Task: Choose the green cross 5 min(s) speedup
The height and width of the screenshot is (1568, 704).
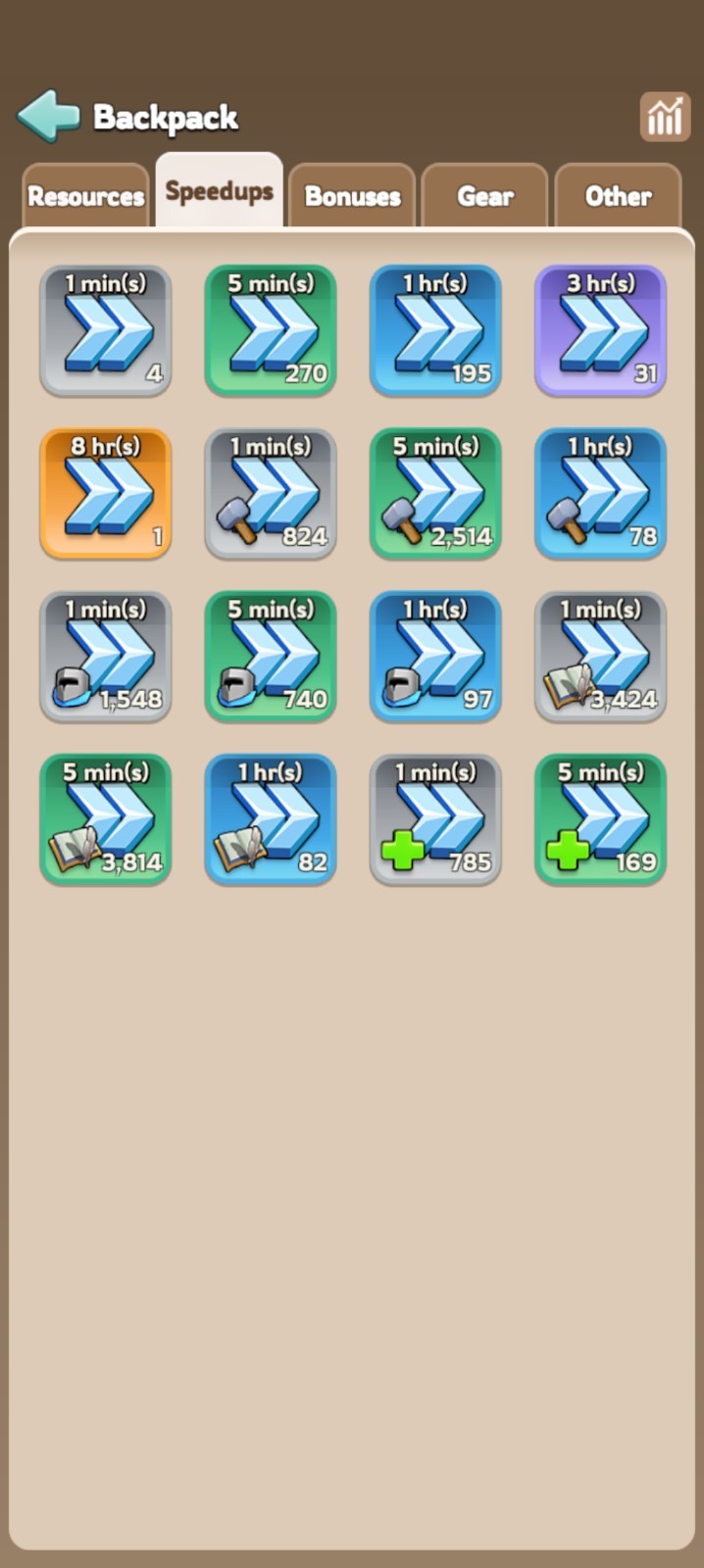Action: [600, 819]
